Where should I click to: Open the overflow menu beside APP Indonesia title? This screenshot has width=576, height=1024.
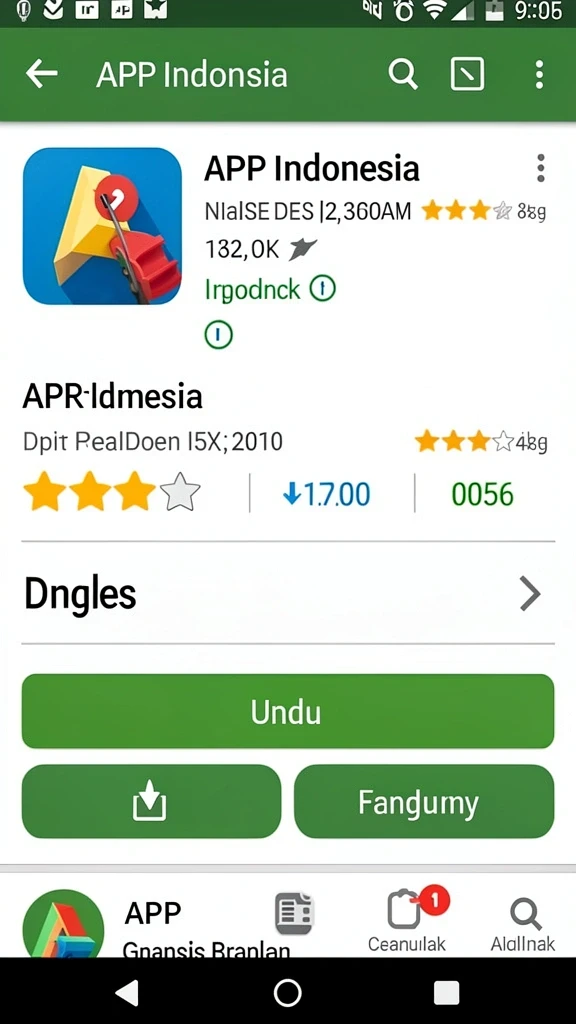pyautogui.click(x=540, y=168)
